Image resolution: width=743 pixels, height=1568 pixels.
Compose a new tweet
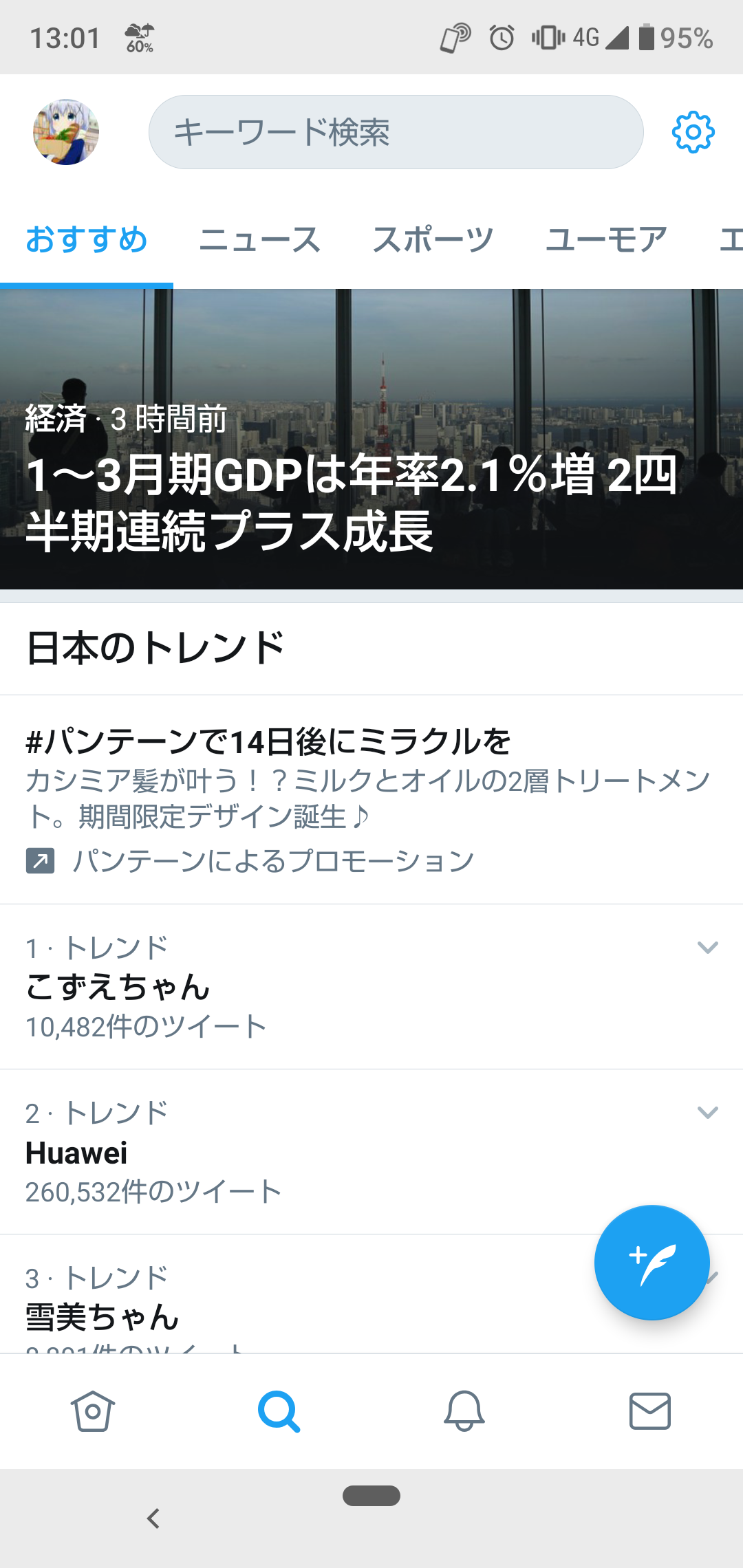point(652,1263)
